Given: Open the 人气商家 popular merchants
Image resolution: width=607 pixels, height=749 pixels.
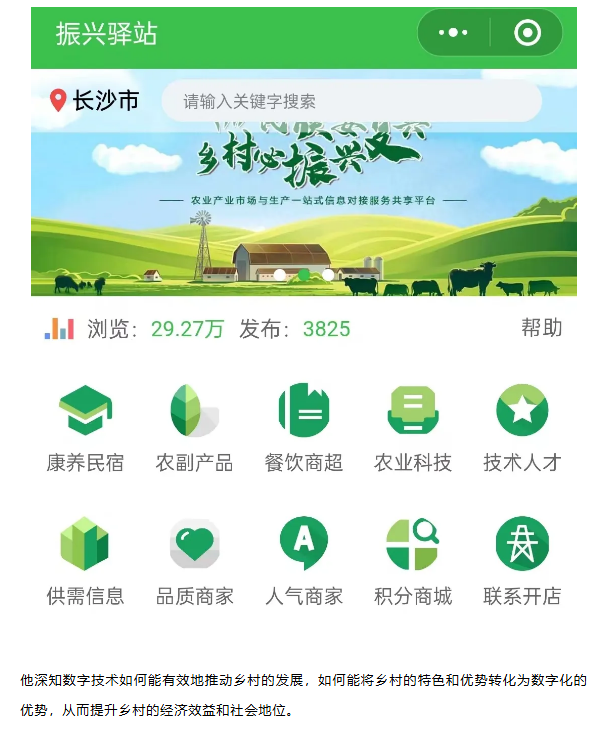Looking at the screenshot, I should click(x=304, y=561).
